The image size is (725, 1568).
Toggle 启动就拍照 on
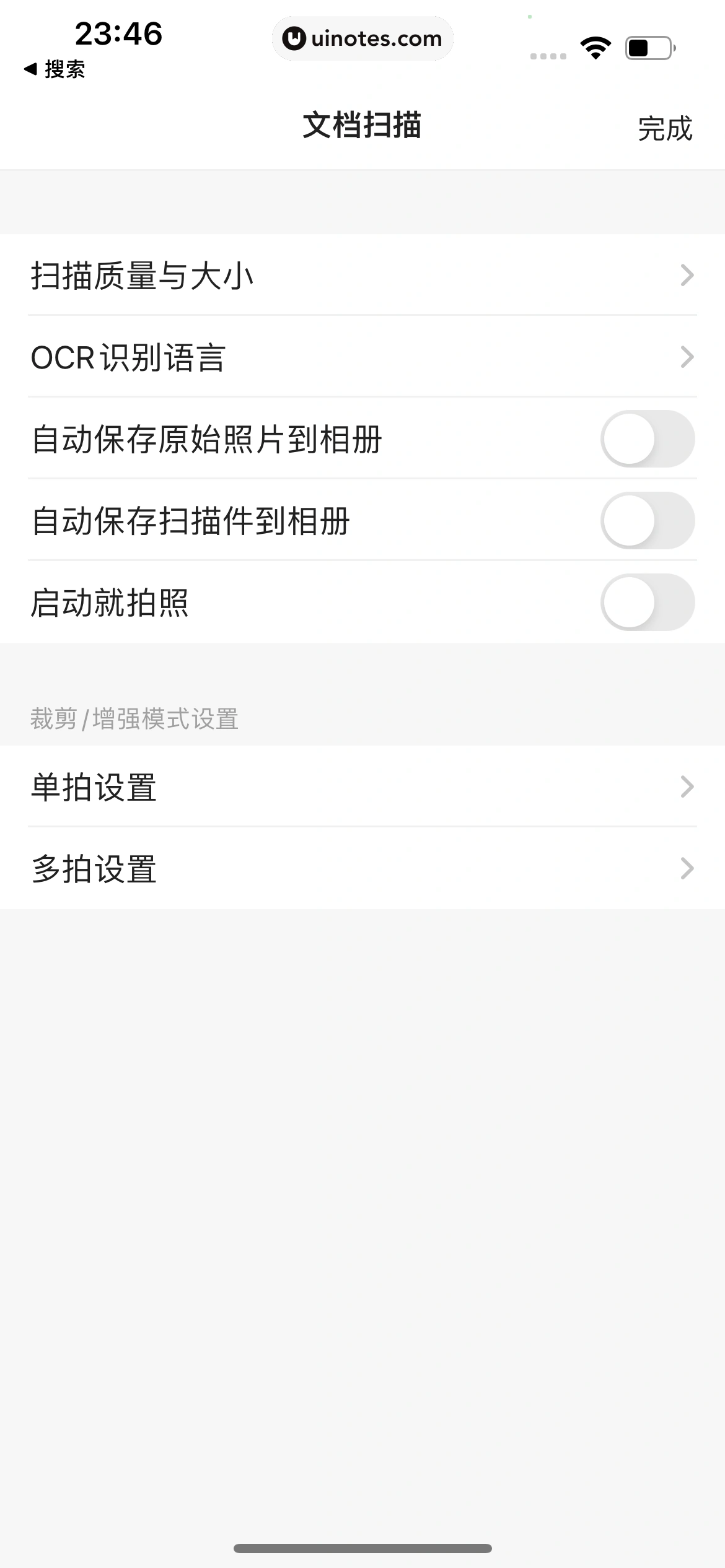[647, 603]
